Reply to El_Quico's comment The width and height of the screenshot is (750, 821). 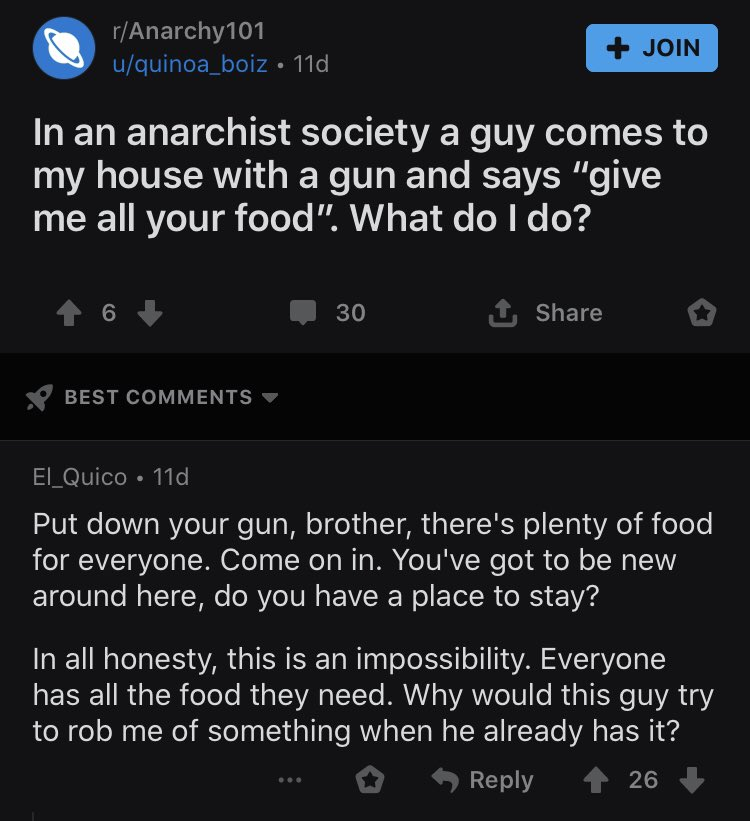click(482, 779)
